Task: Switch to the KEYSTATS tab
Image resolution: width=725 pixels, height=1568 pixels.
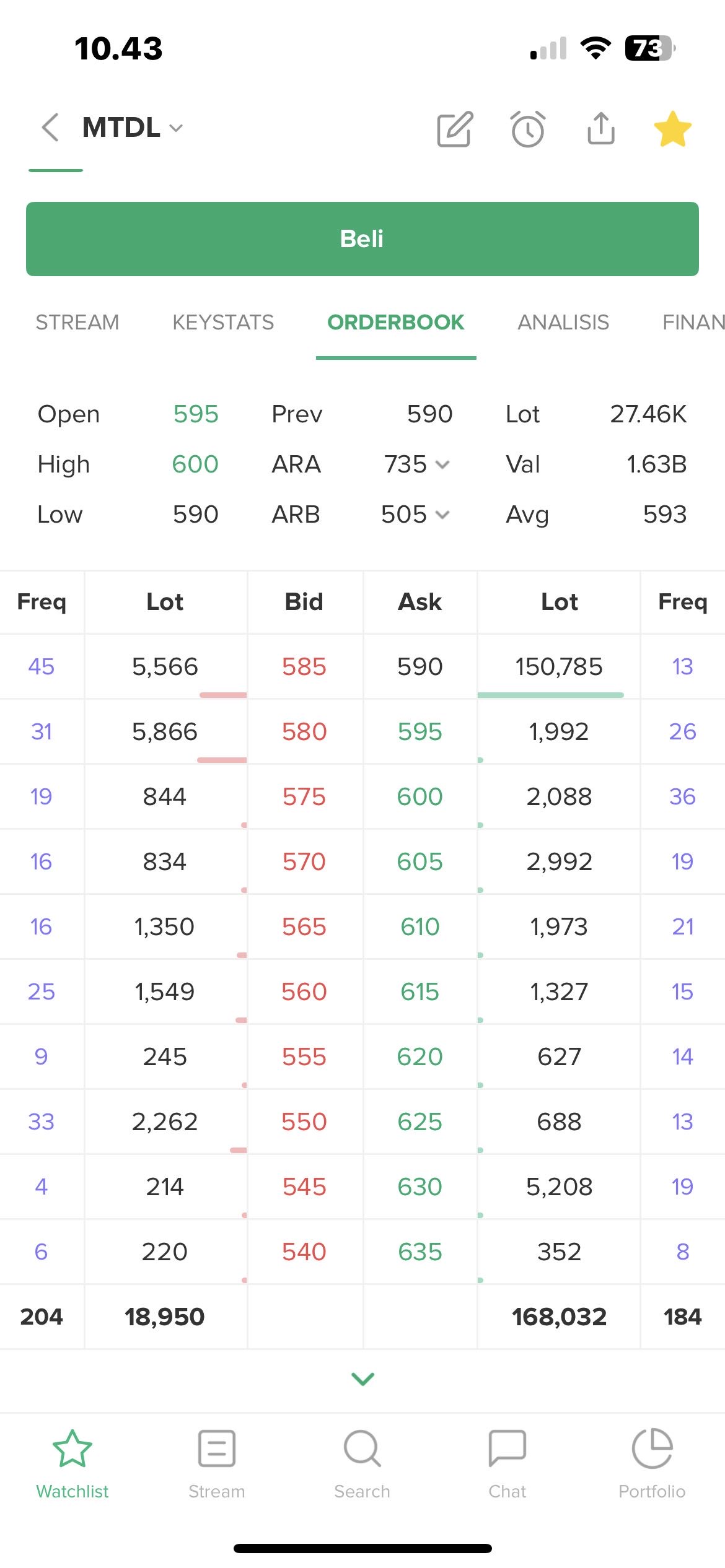Action: [x=223, y=322]
